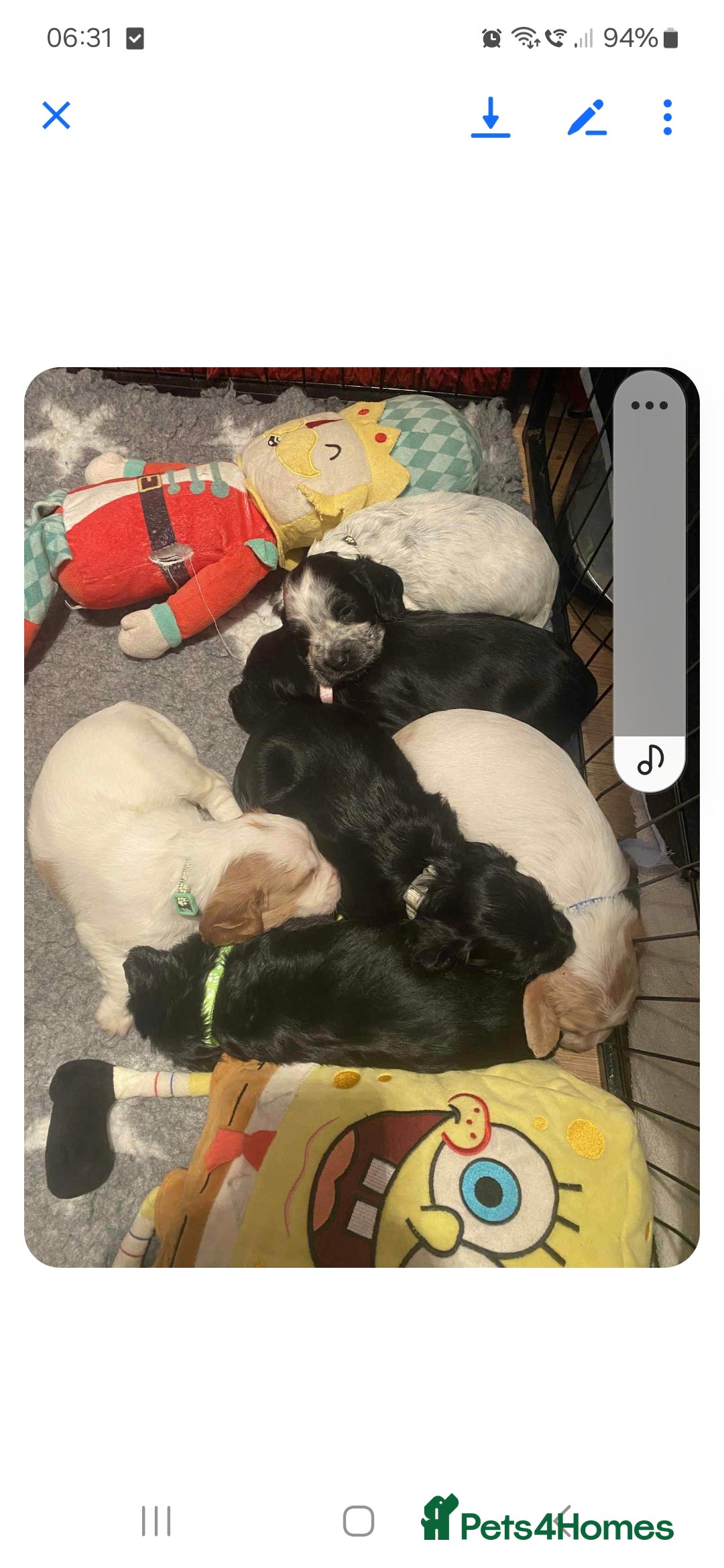The height and width of the screenshot is (1568, 724).
Task: Close the image viewer
Action: (56, 115)
